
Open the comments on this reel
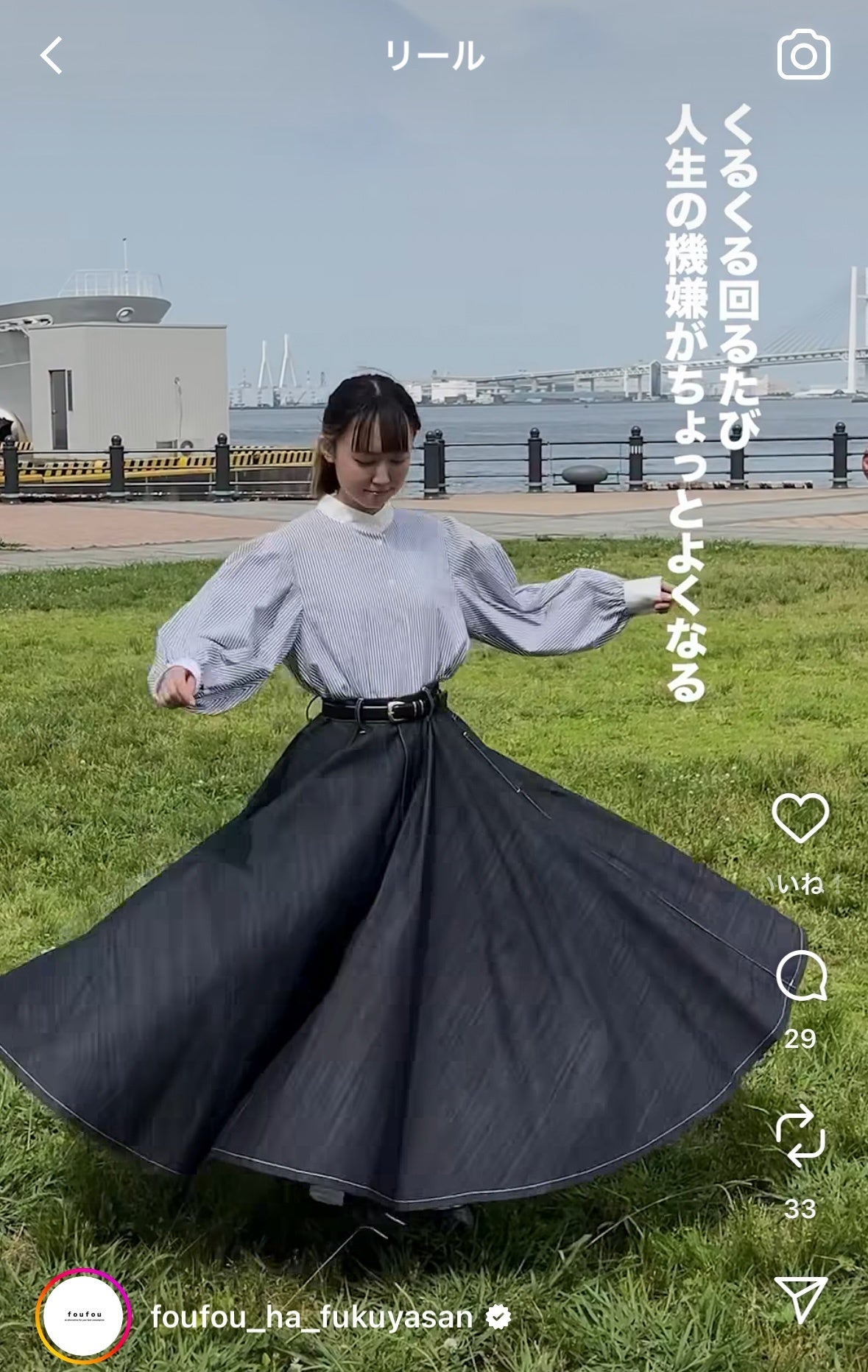(x=801, y=975)
